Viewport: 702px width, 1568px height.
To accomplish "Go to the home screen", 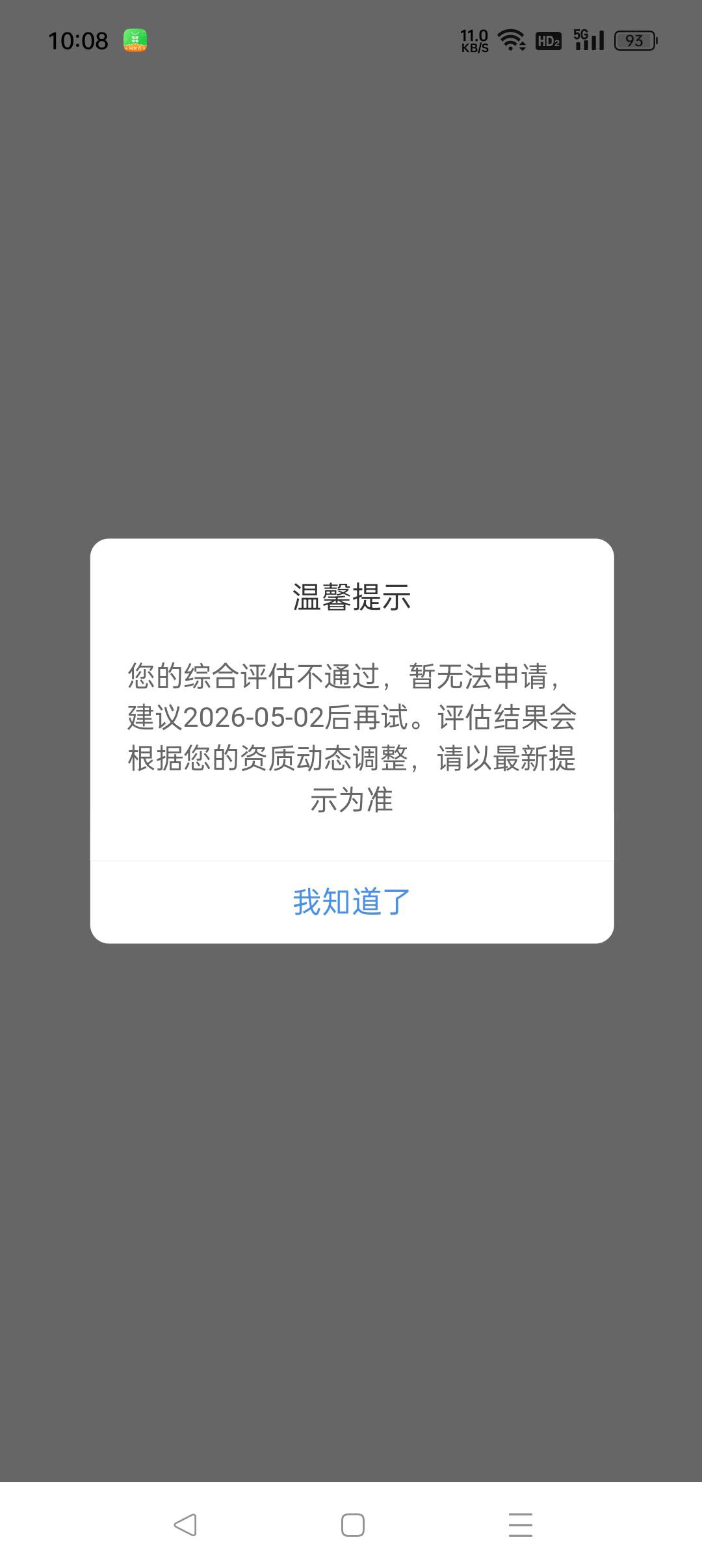I will point(352,1524).
